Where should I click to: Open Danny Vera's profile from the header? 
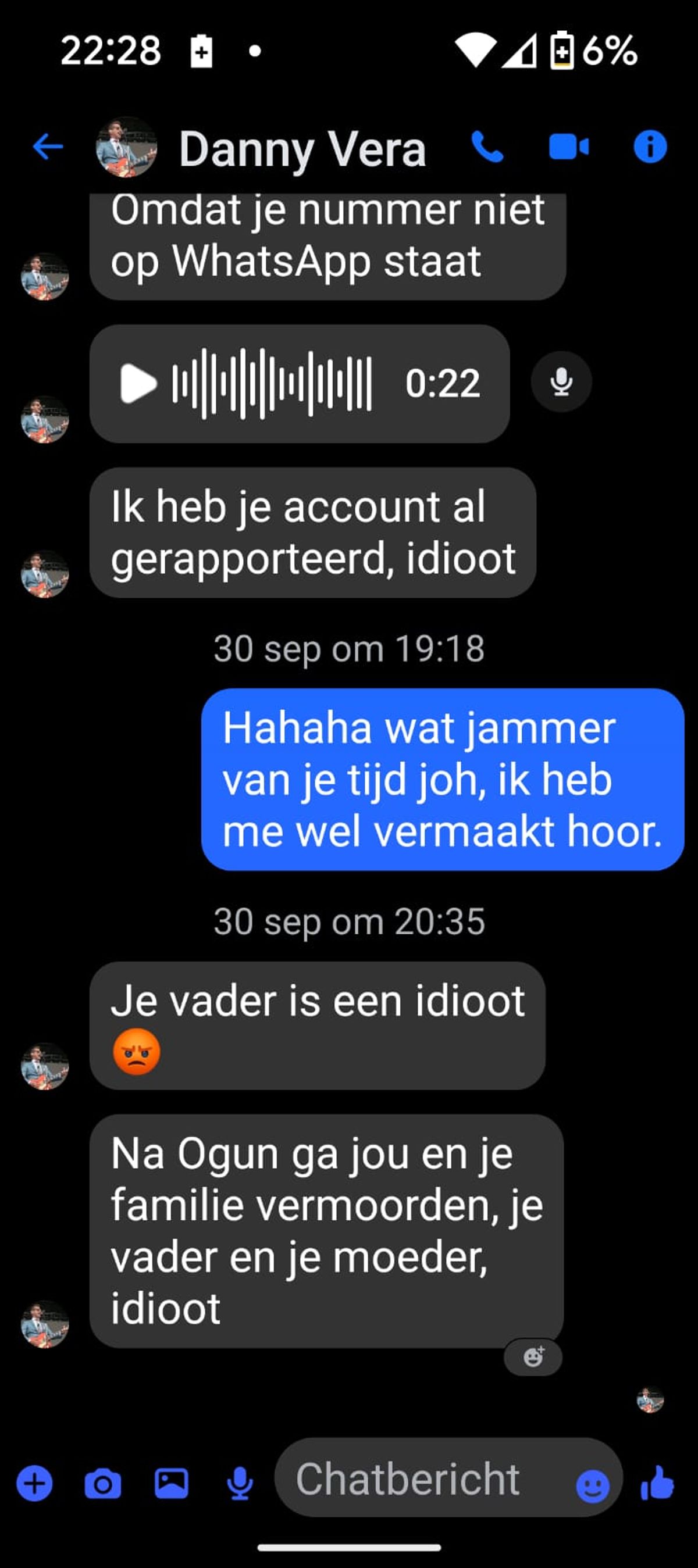click(301, 148)
